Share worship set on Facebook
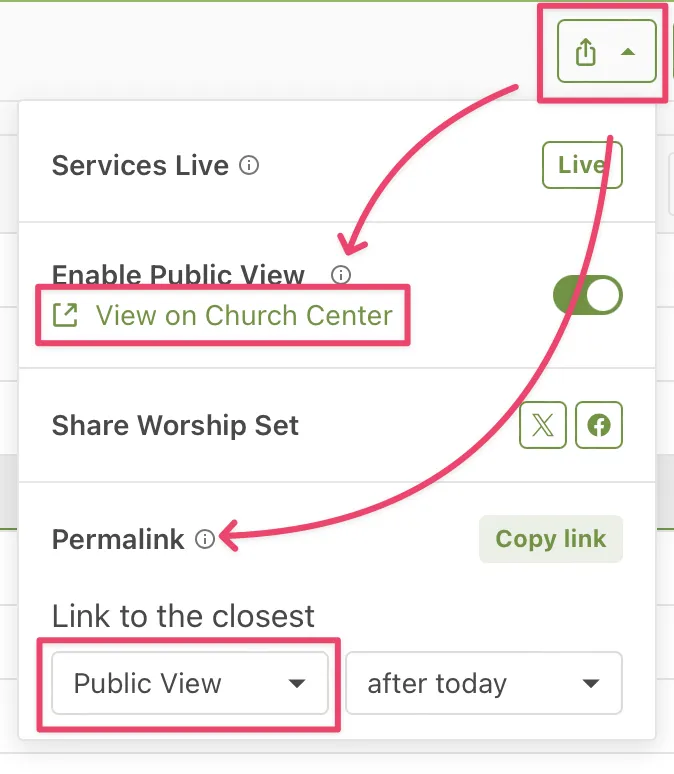This screenshot has width=674, height=774. click(599, 426)
